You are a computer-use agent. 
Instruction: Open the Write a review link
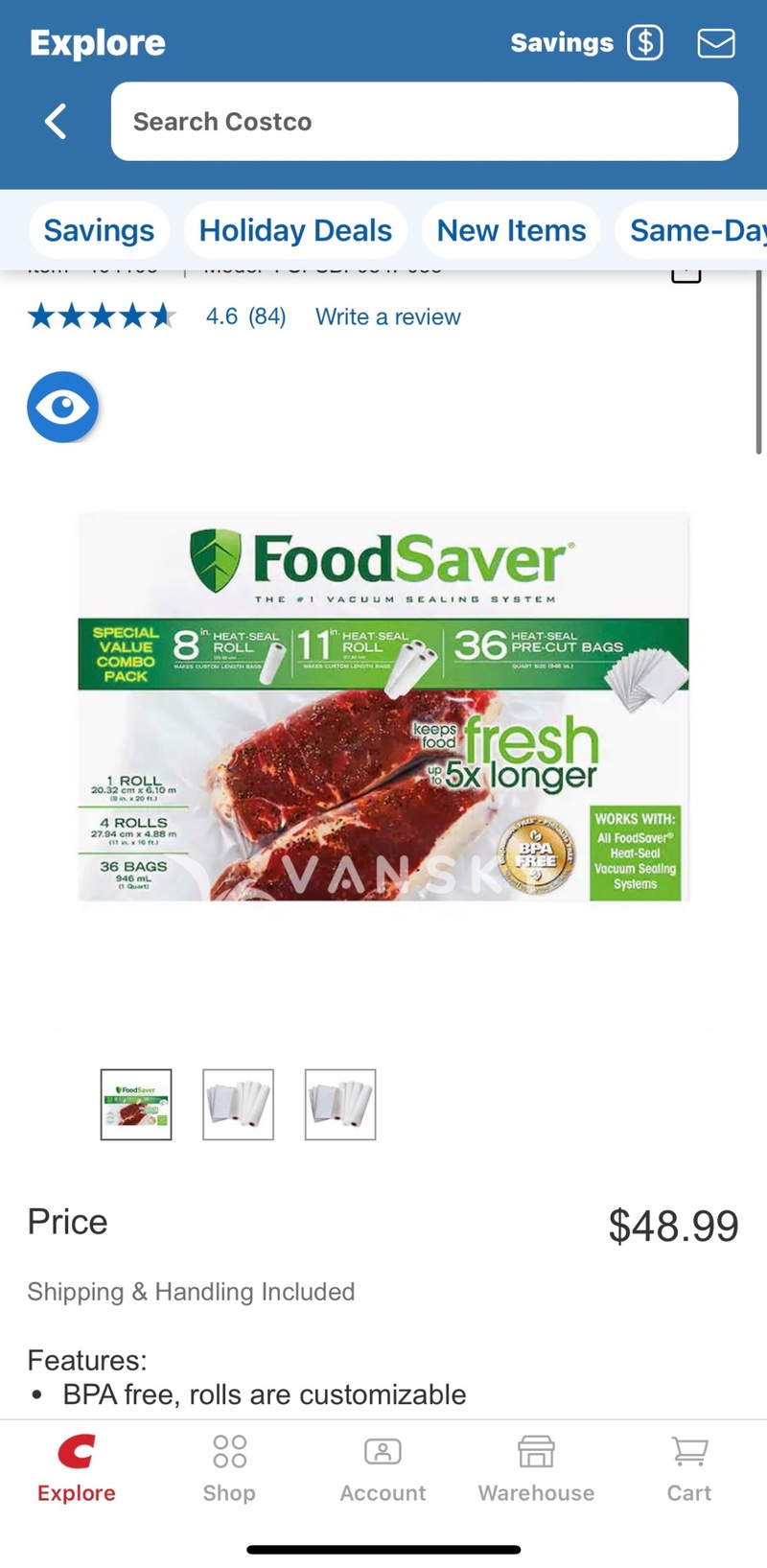coord(387,317)
